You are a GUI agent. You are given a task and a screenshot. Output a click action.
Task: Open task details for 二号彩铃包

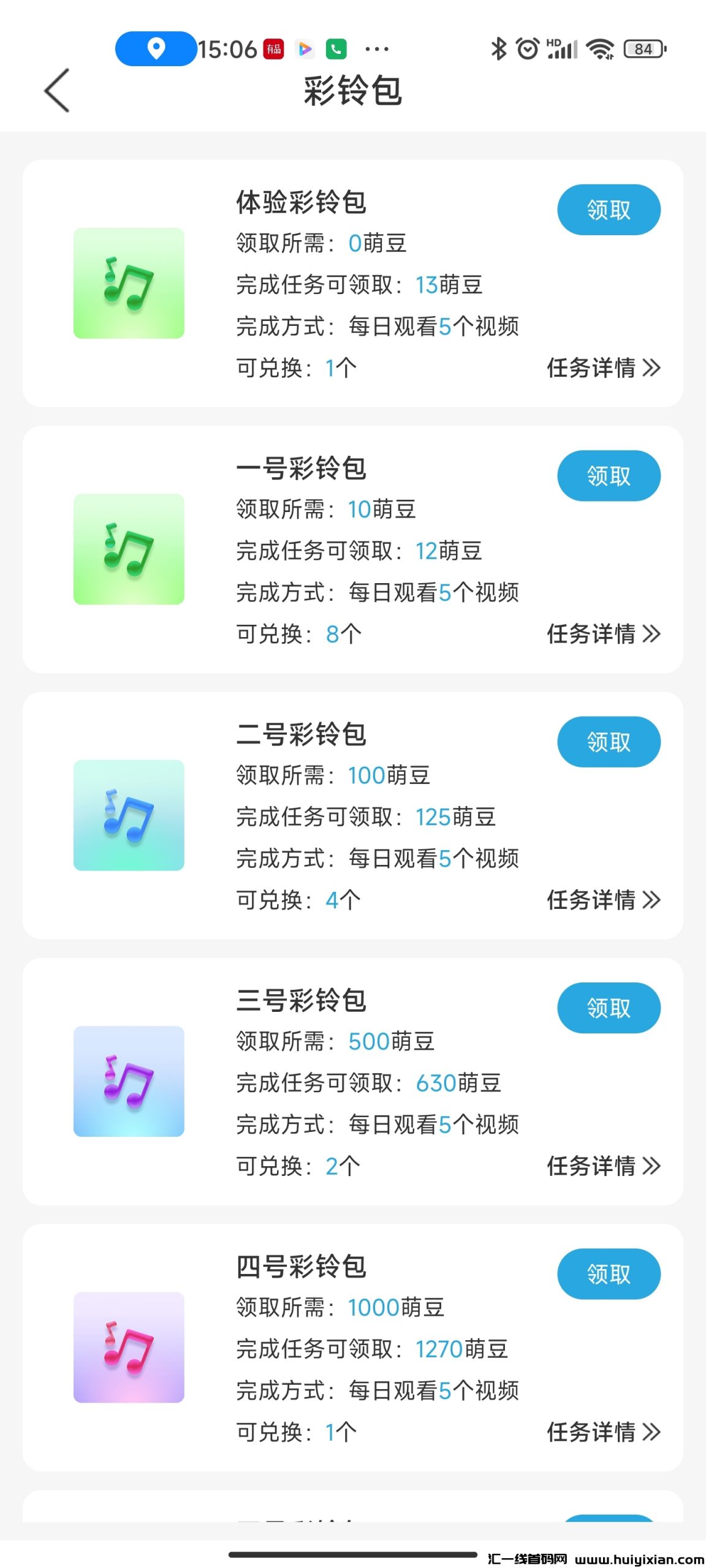tap(603, 900)
